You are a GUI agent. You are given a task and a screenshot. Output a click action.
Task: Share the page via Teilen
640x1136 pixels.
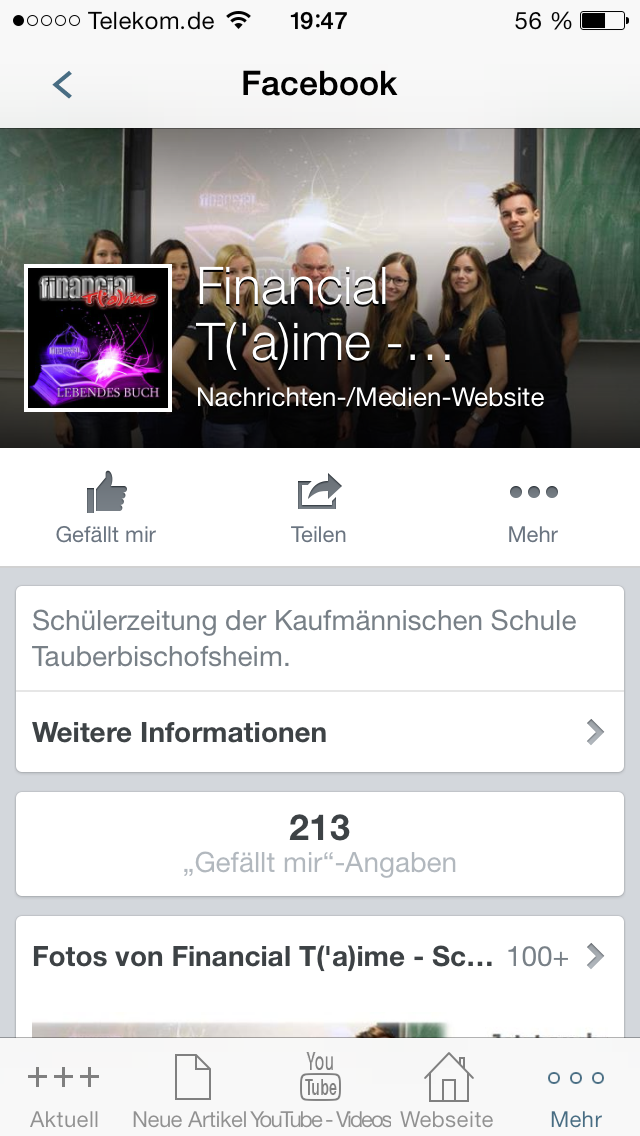point(319,508)
